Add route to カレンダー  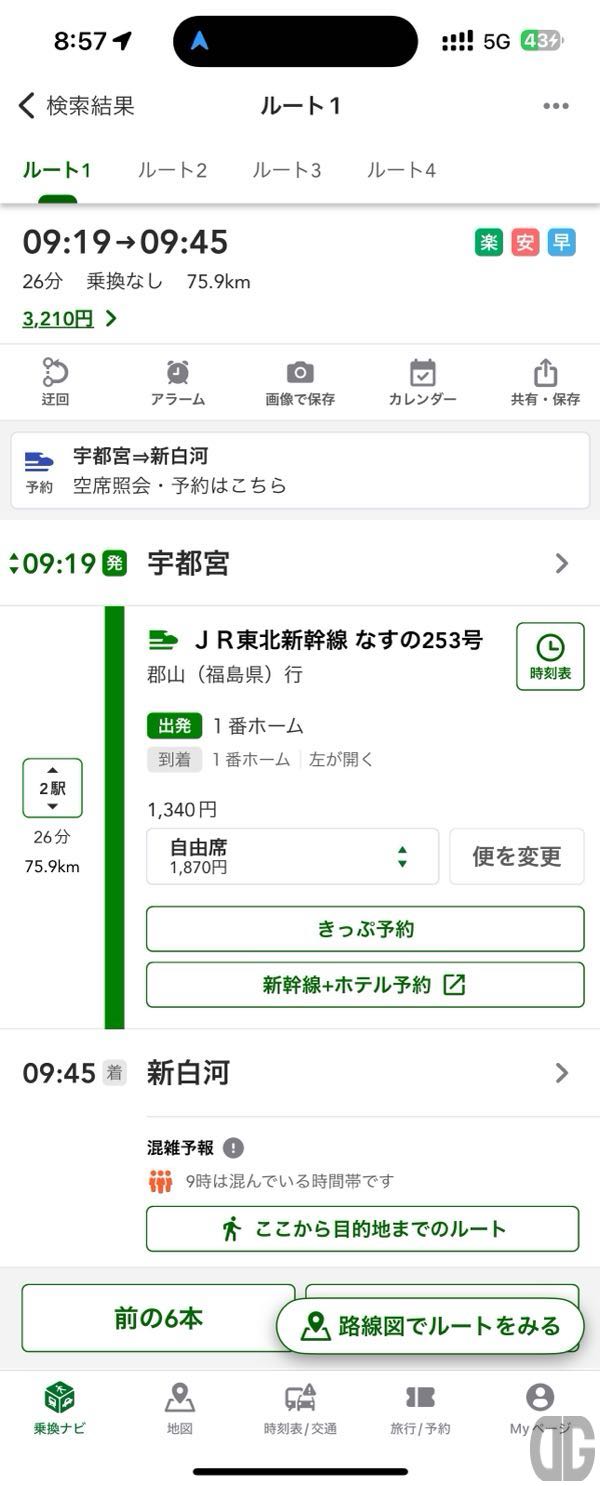422,383
